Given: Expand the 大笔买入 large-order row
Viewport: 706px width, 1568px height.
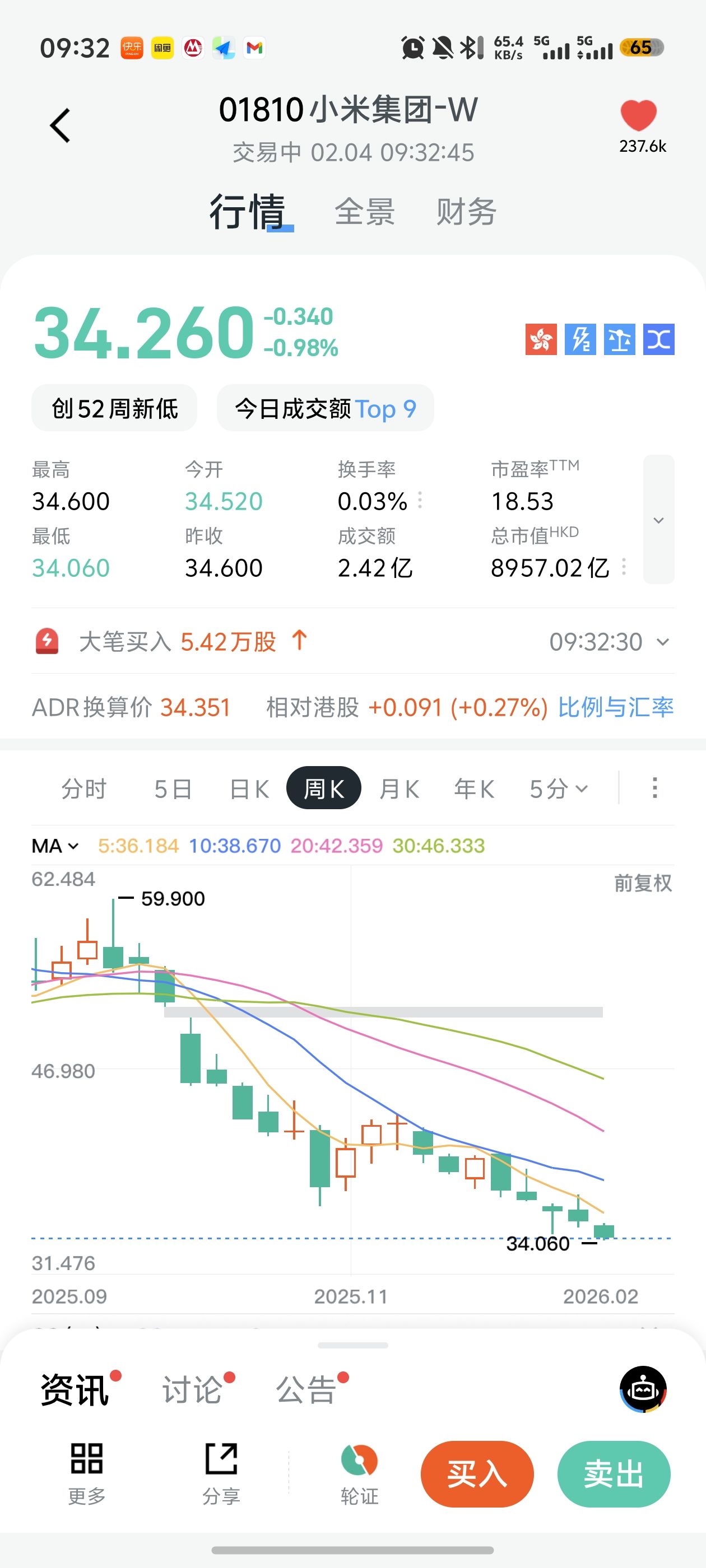Looking at the screenshot, I should (663, 642).
